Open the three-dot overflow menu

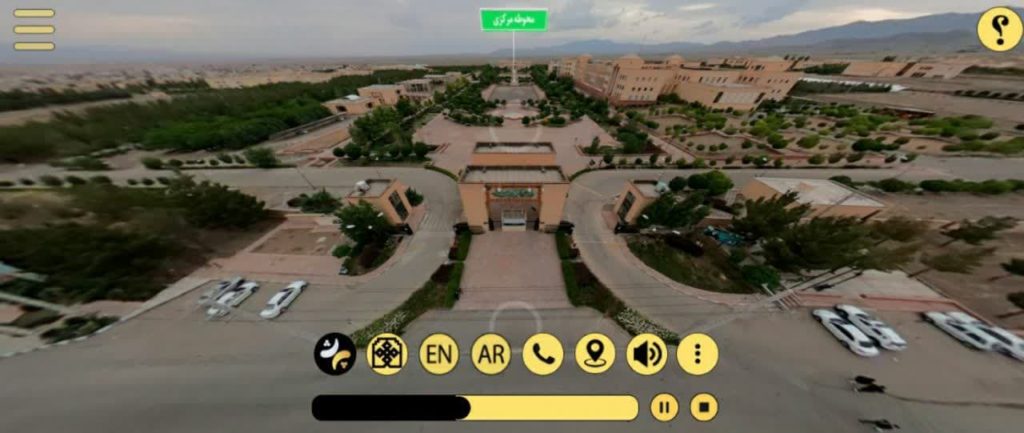click(x=698, y=354)
